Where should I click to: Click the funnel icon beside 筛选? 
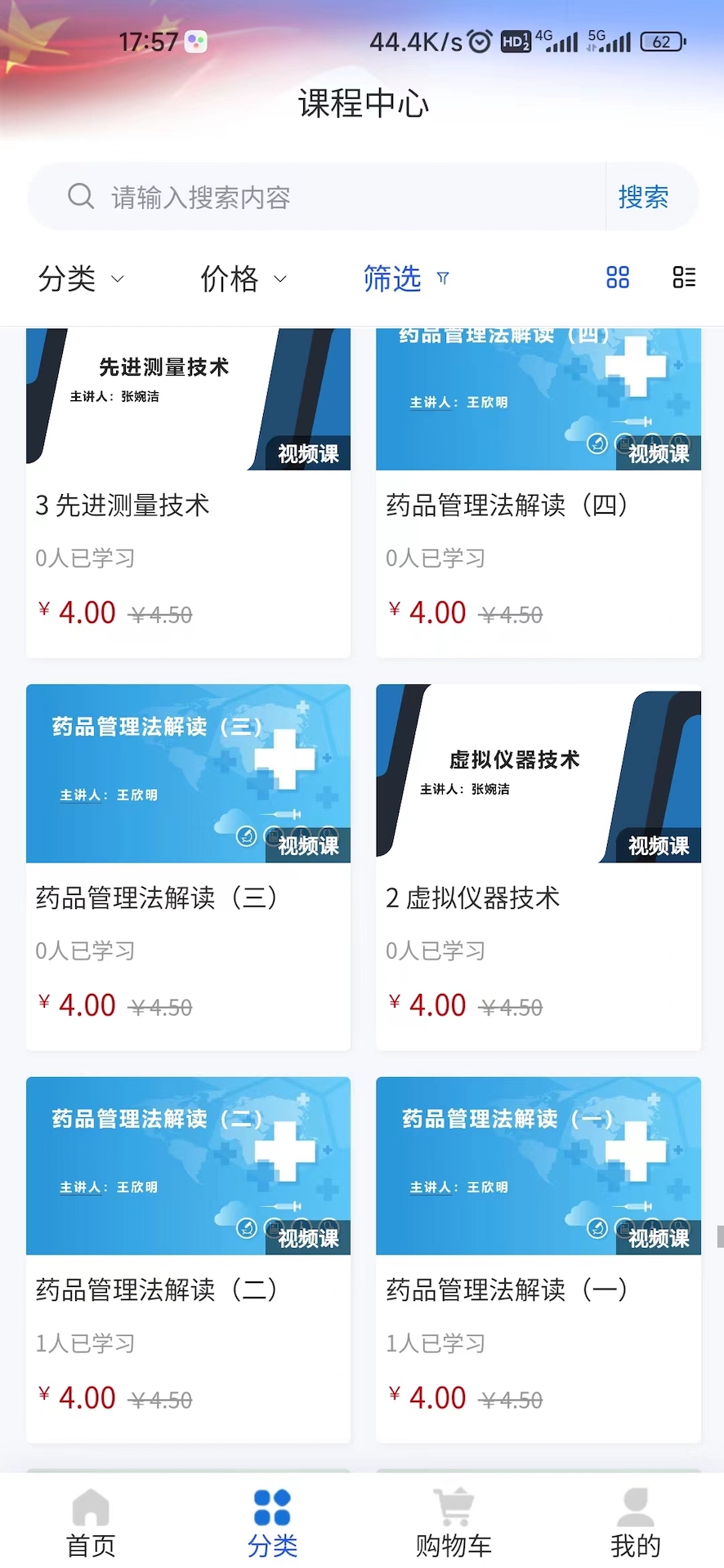tap(442, 278)
